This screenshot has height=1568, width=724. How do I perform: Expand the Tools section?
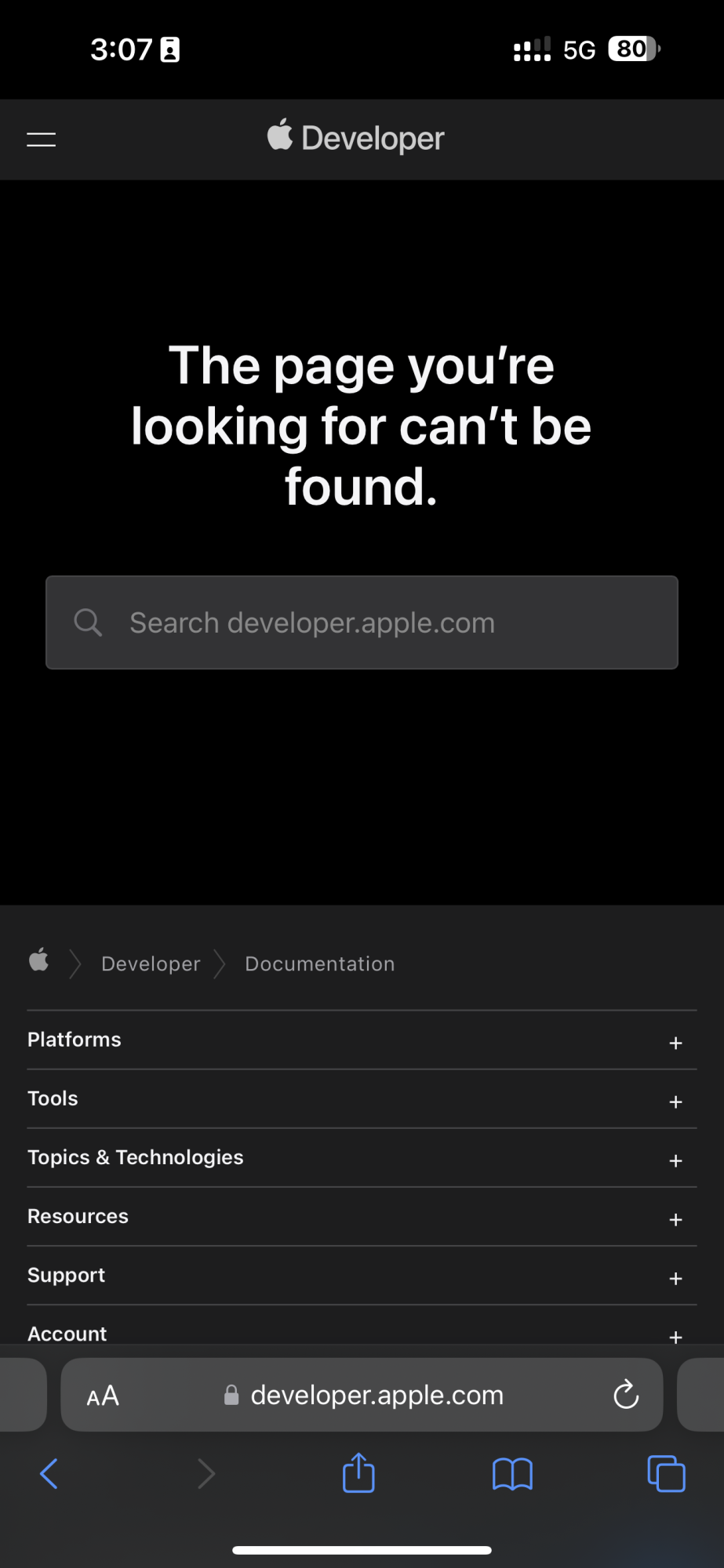coord(362,1099)
